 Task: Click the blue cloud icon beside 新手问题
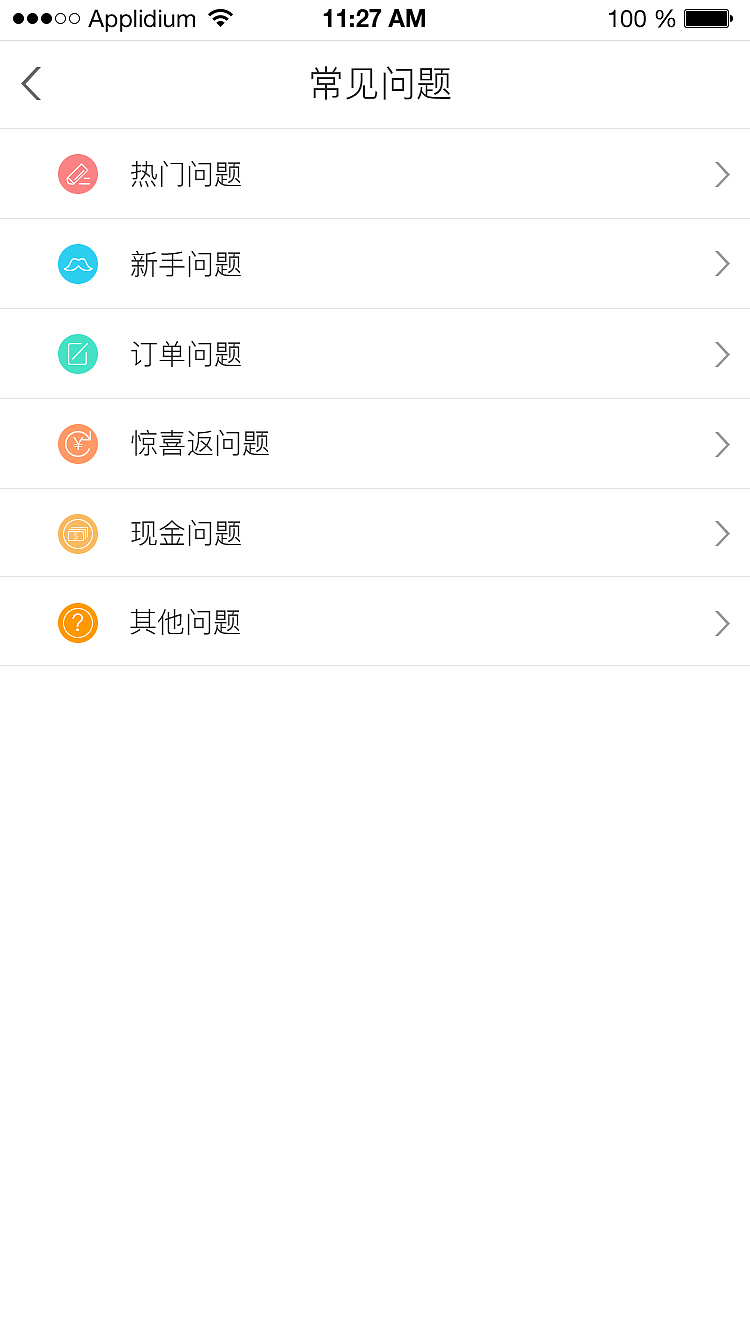[78, 264]
